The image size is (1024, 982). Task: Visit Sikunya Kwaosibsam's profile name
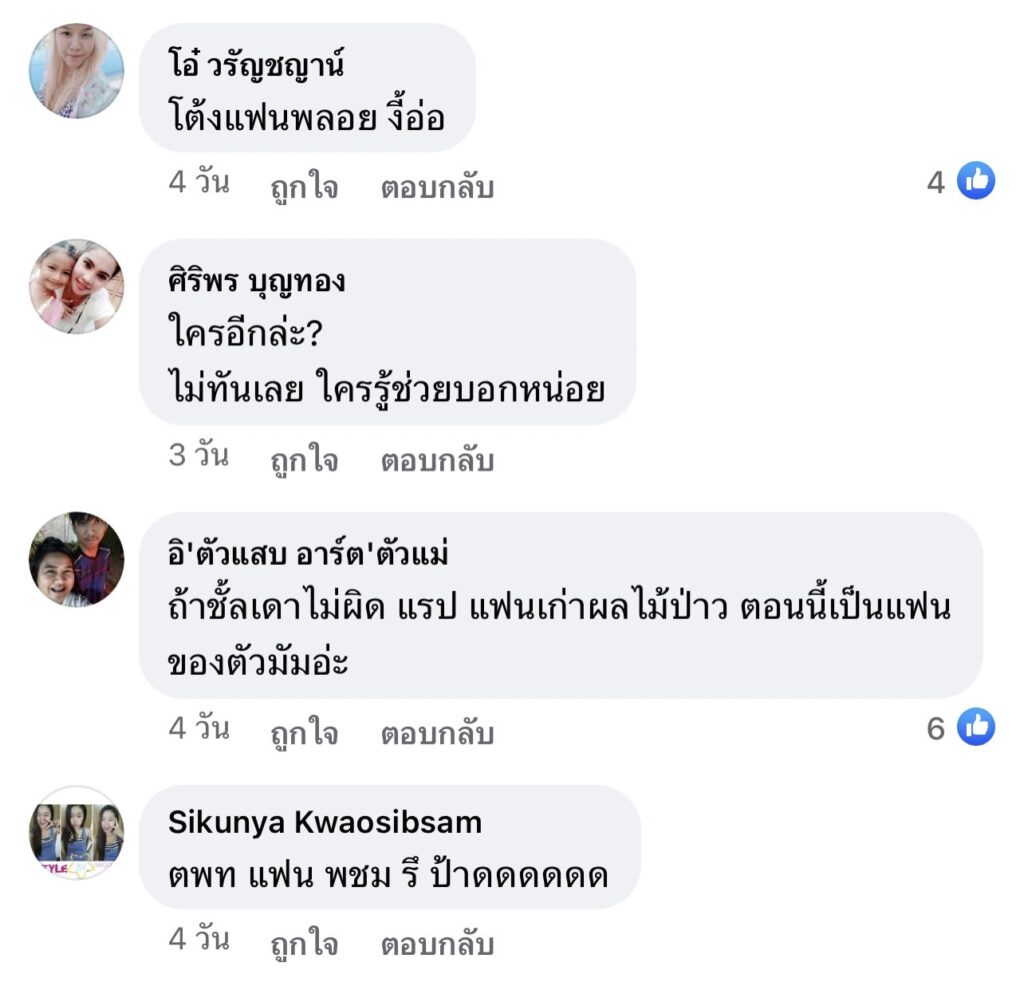tap(325, 822)
